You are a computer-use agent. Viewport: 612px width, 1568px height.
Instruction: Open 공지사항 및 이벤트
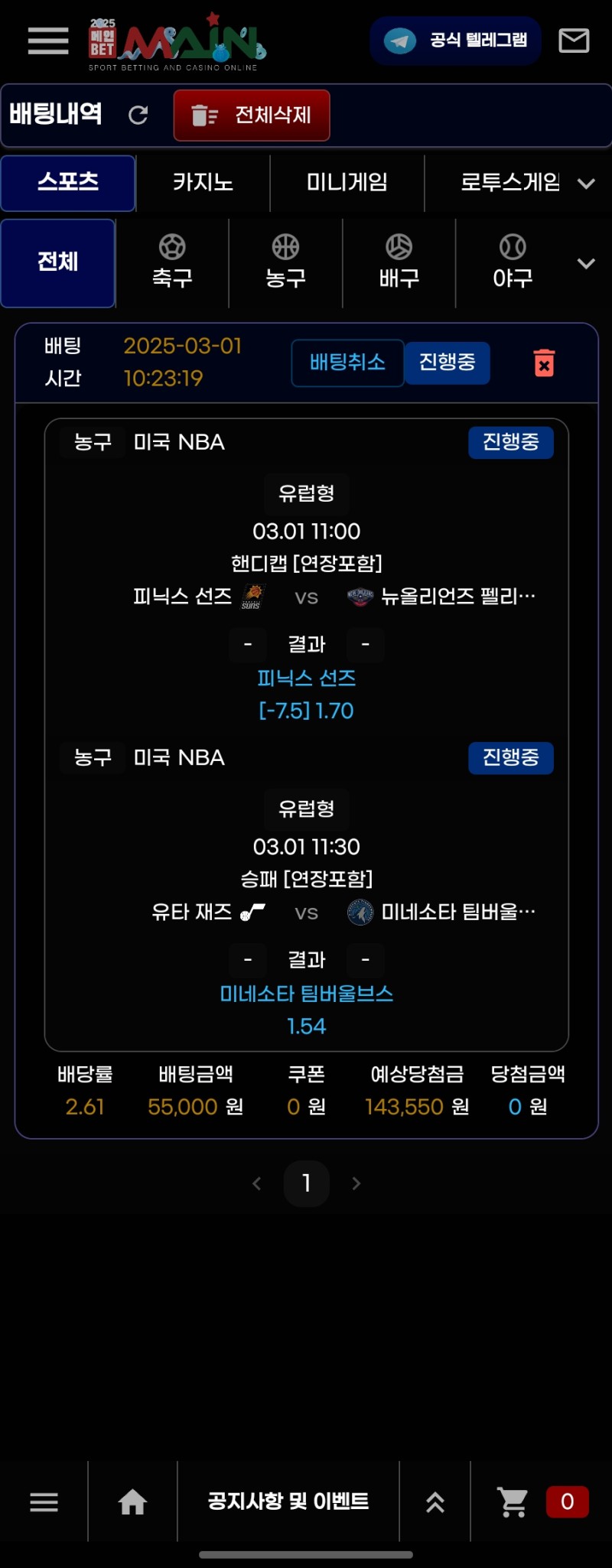coord(288,1501)
